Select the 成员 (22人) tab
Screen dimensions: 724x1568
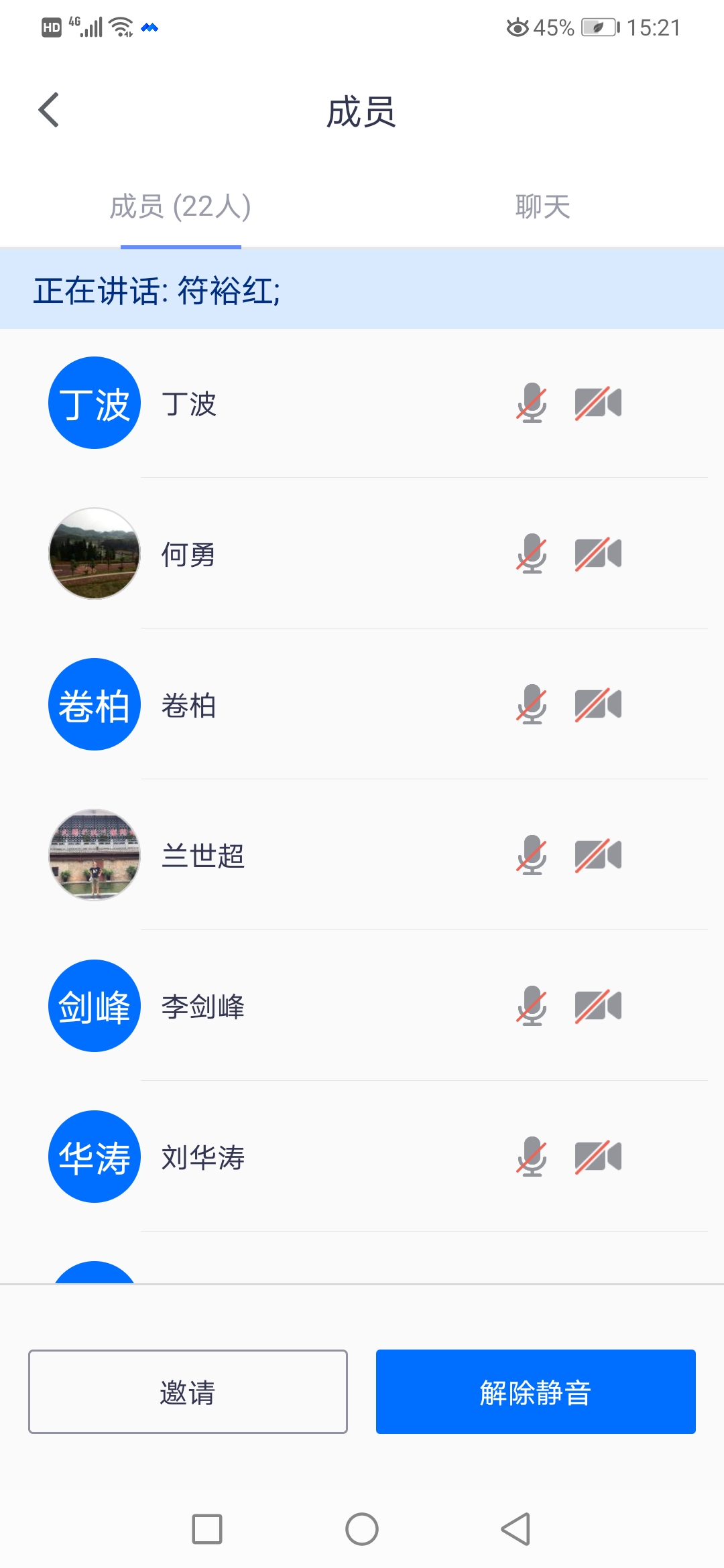tap(180, 206)
